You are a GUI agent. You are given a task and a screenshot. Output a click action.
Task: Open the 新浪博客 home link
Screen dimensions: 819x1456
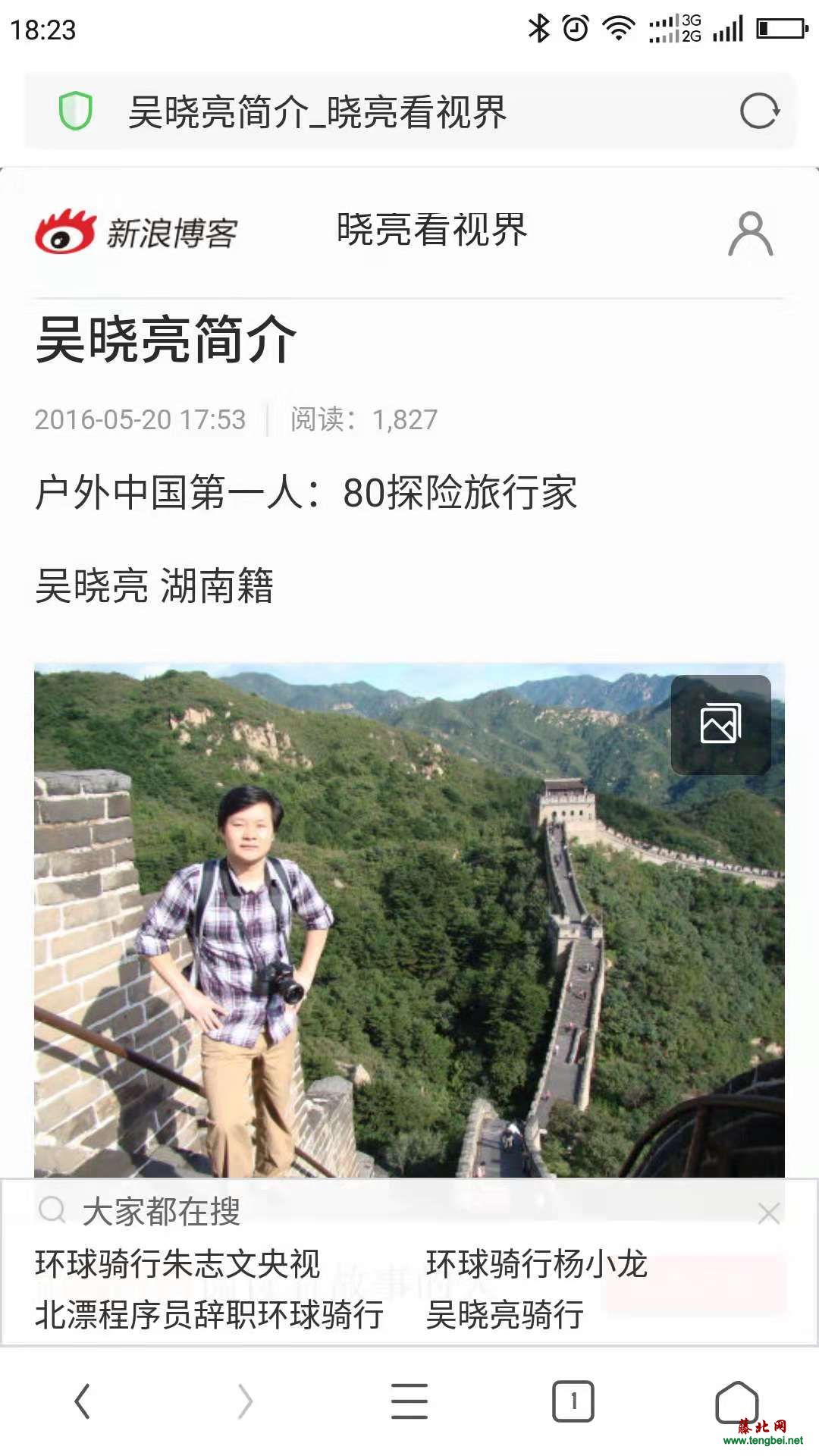(136, 232)
